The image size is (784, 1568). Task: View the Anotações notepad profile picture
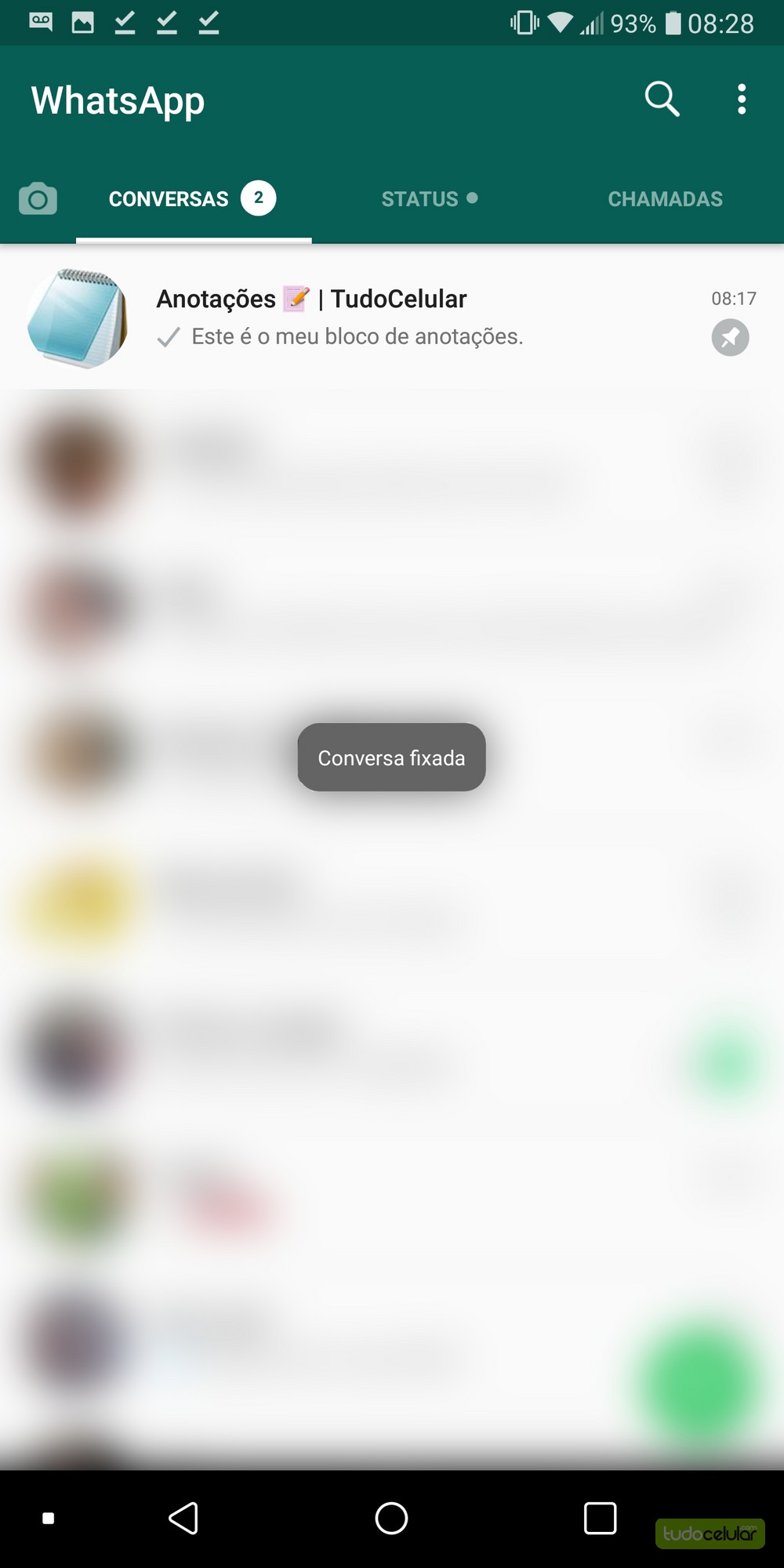pyautogui.click(x=77, y=318)
